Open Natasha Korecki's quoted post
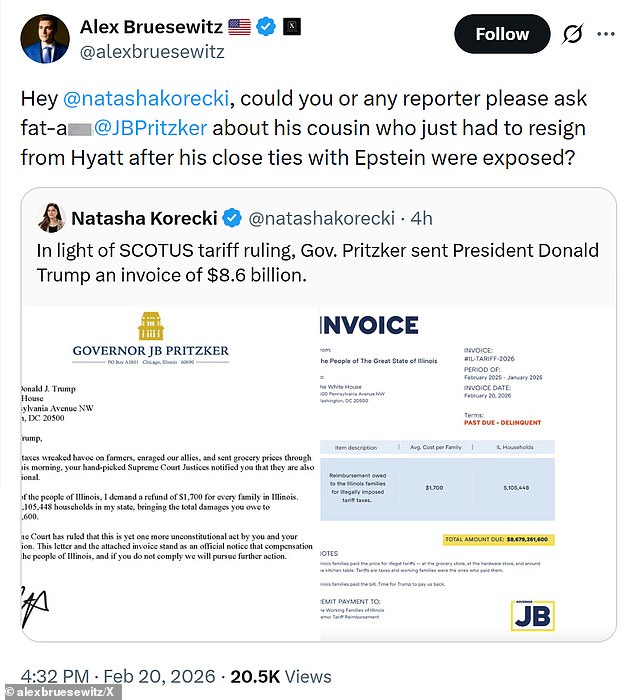634x700 pixels. click(320, 250)
